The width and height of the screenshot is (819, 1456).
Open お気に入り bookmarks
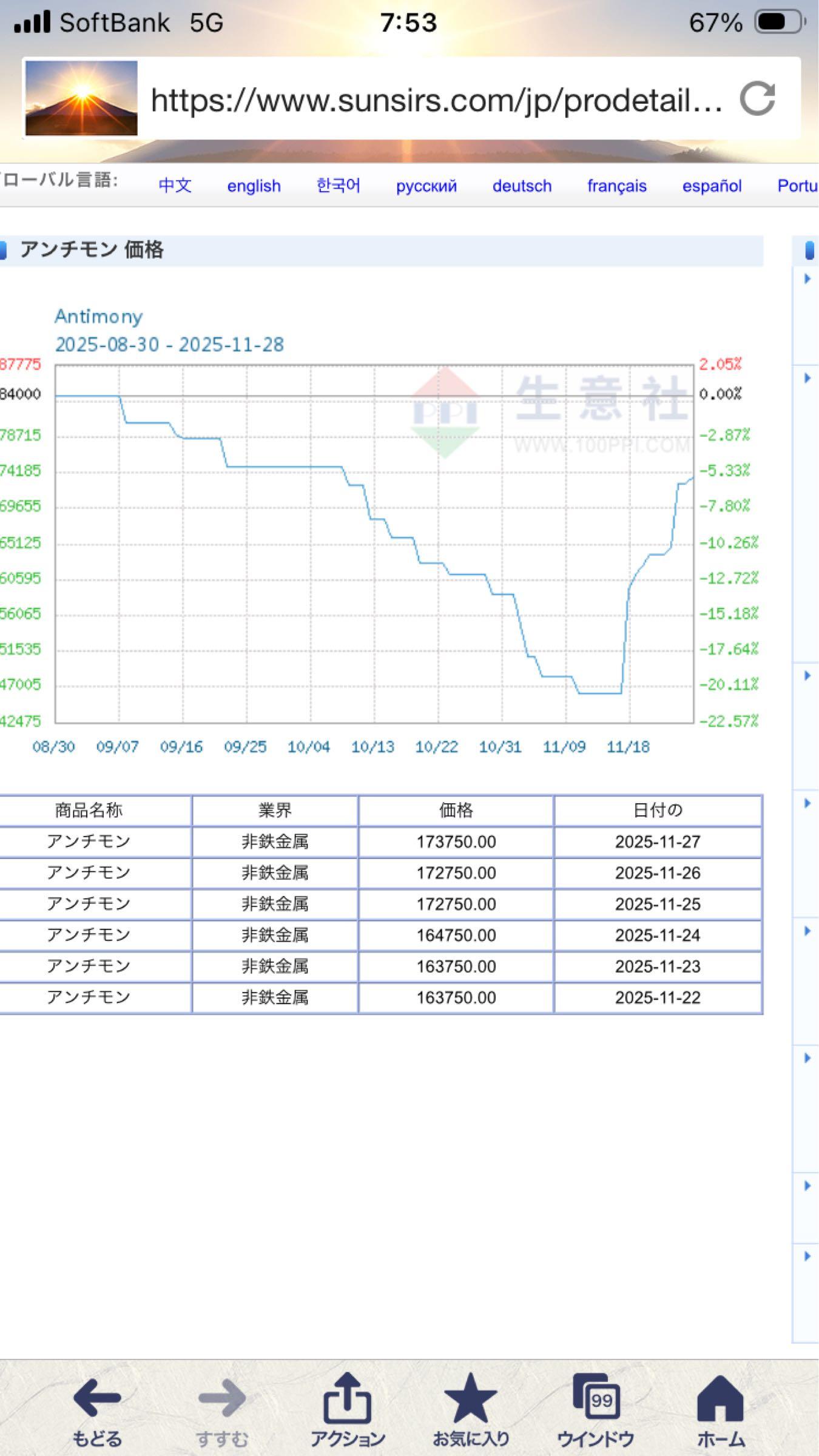pyautogui.click(x=470, y=1410)
